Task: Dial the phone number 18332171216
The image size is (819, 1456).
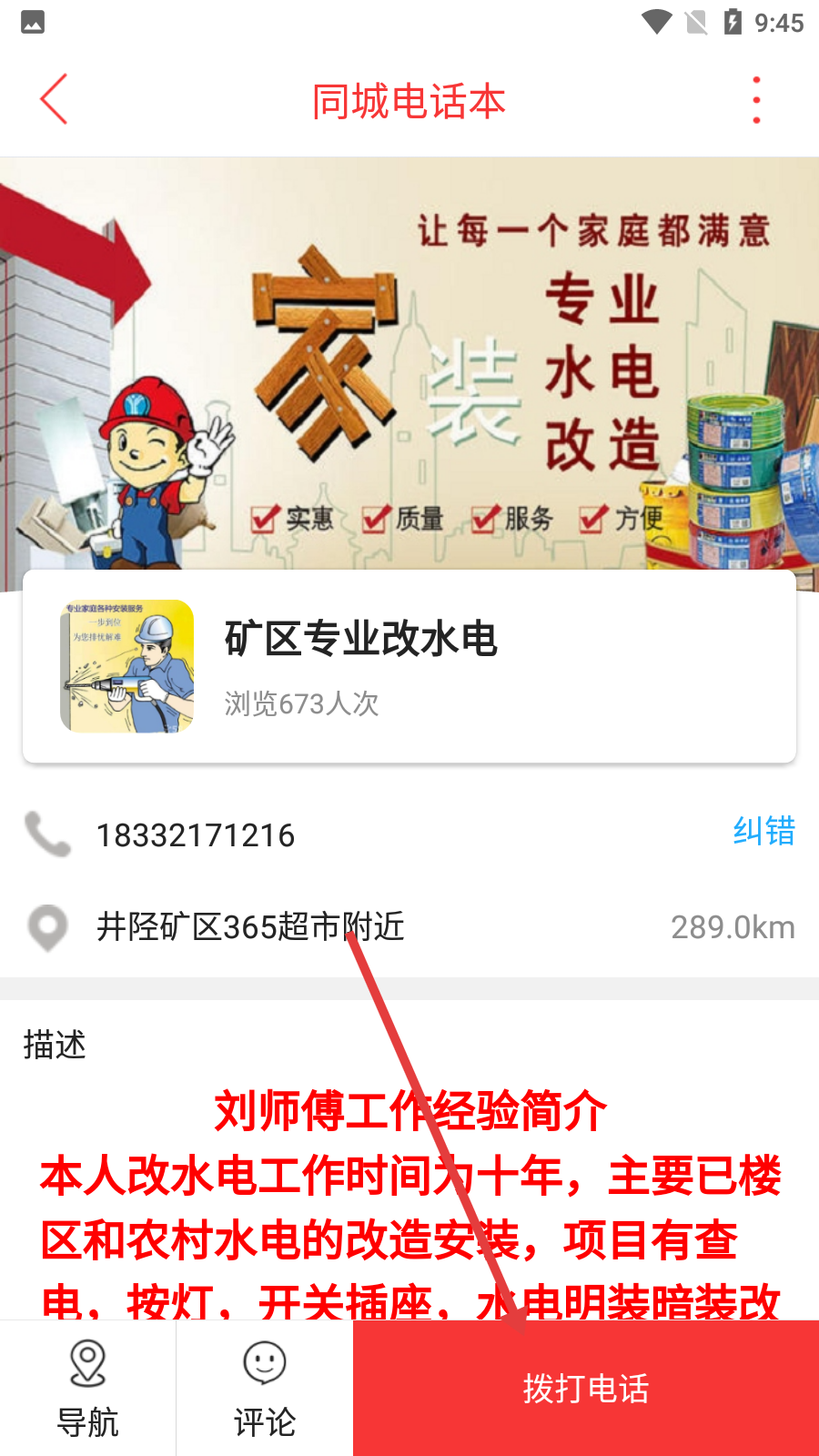Action: 196,835
